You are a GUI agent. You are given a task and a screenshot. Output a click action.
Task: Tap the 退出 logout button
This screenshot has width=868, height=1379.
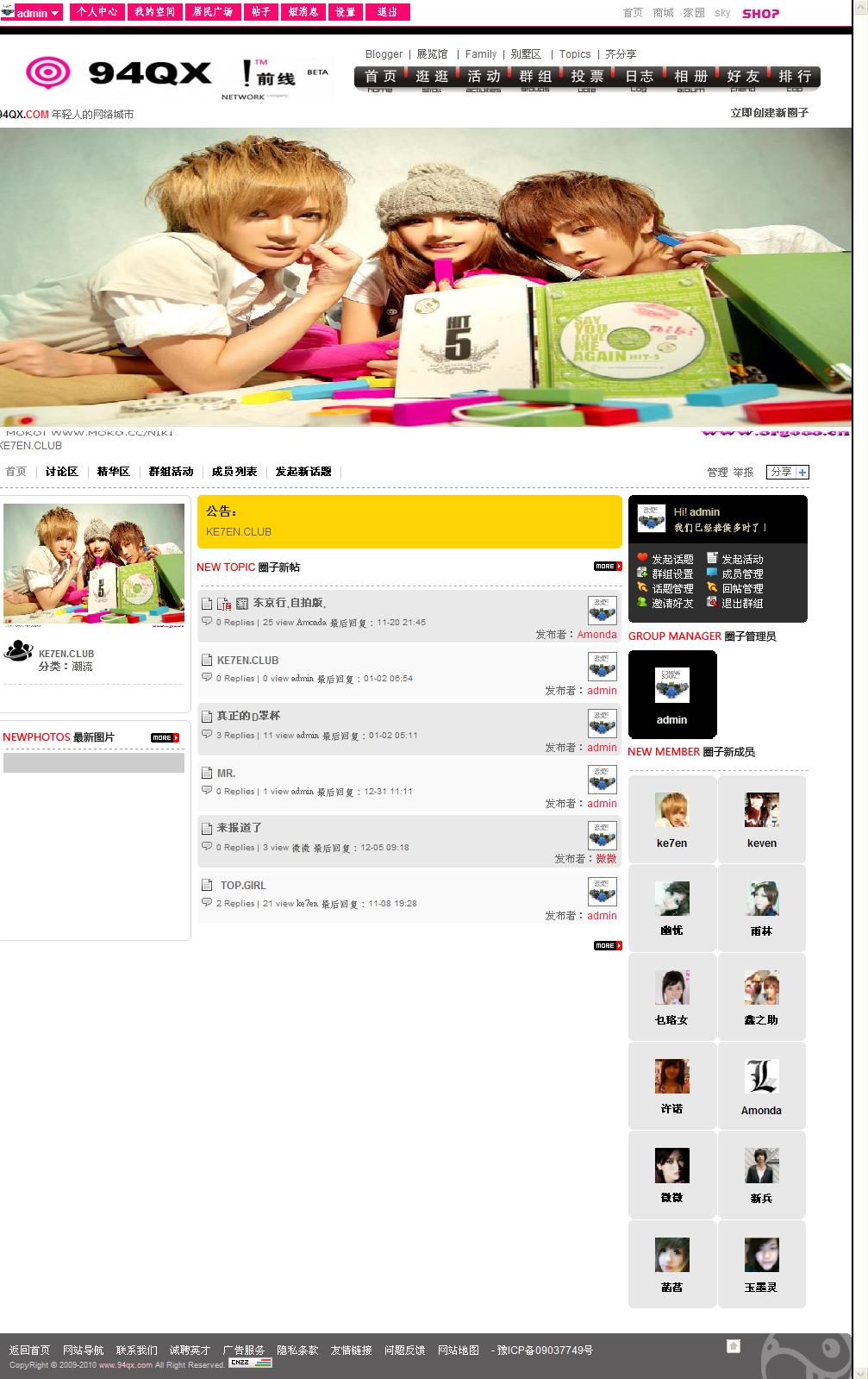tap(387, 12)
